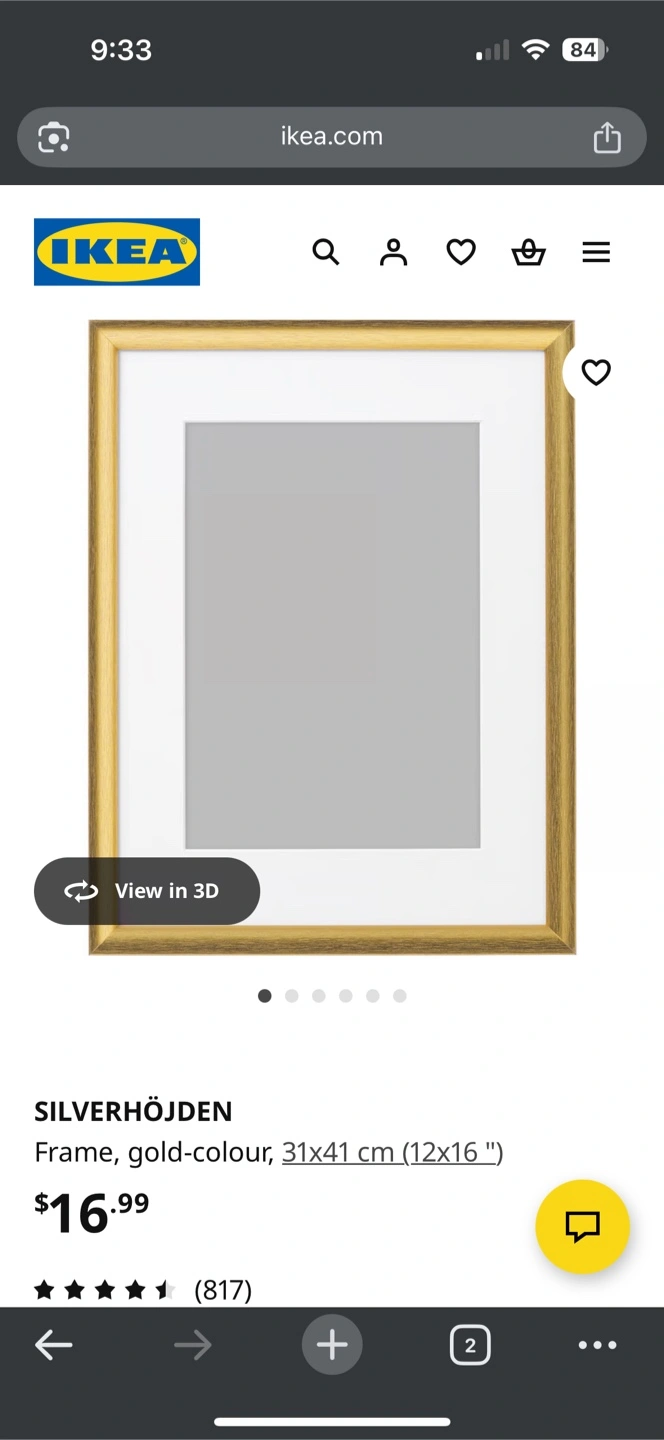Open the Lens camera search icon

tap(54, 137)
